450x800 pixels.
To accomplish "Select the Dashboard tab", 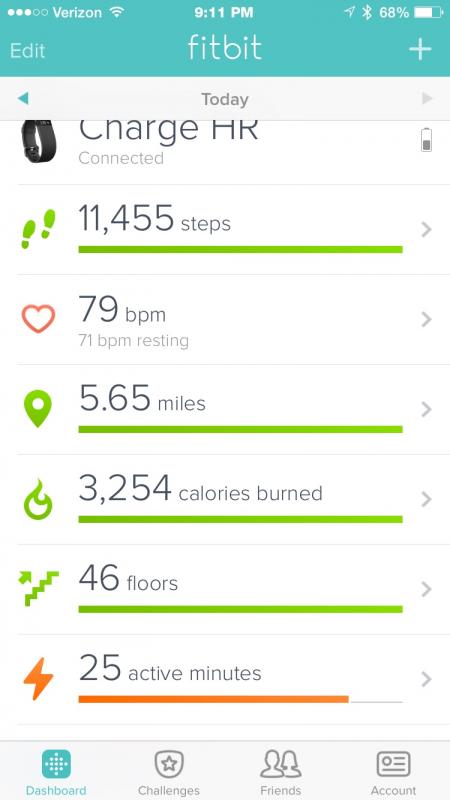I will point(56,772).
